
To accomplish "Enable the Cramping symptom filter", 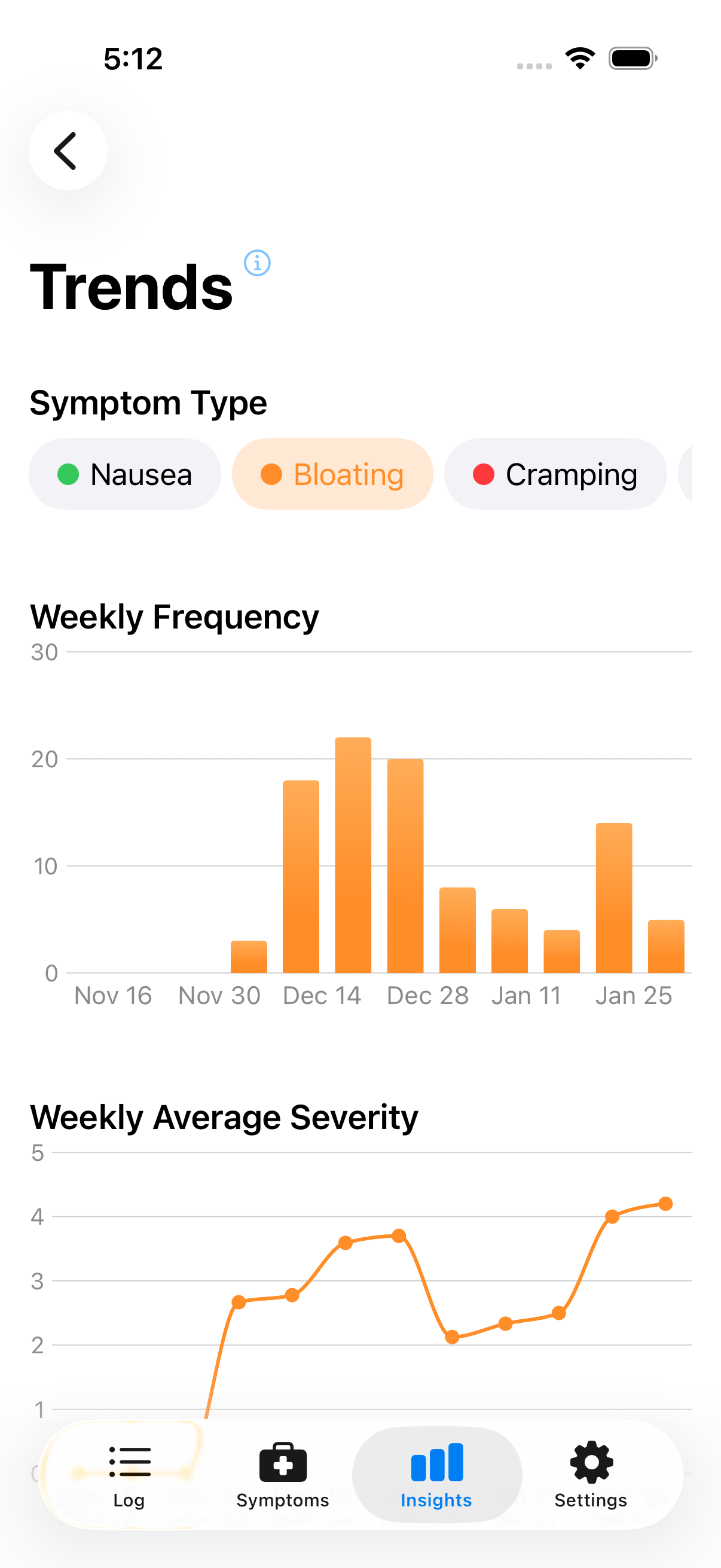I will (555, 474).
